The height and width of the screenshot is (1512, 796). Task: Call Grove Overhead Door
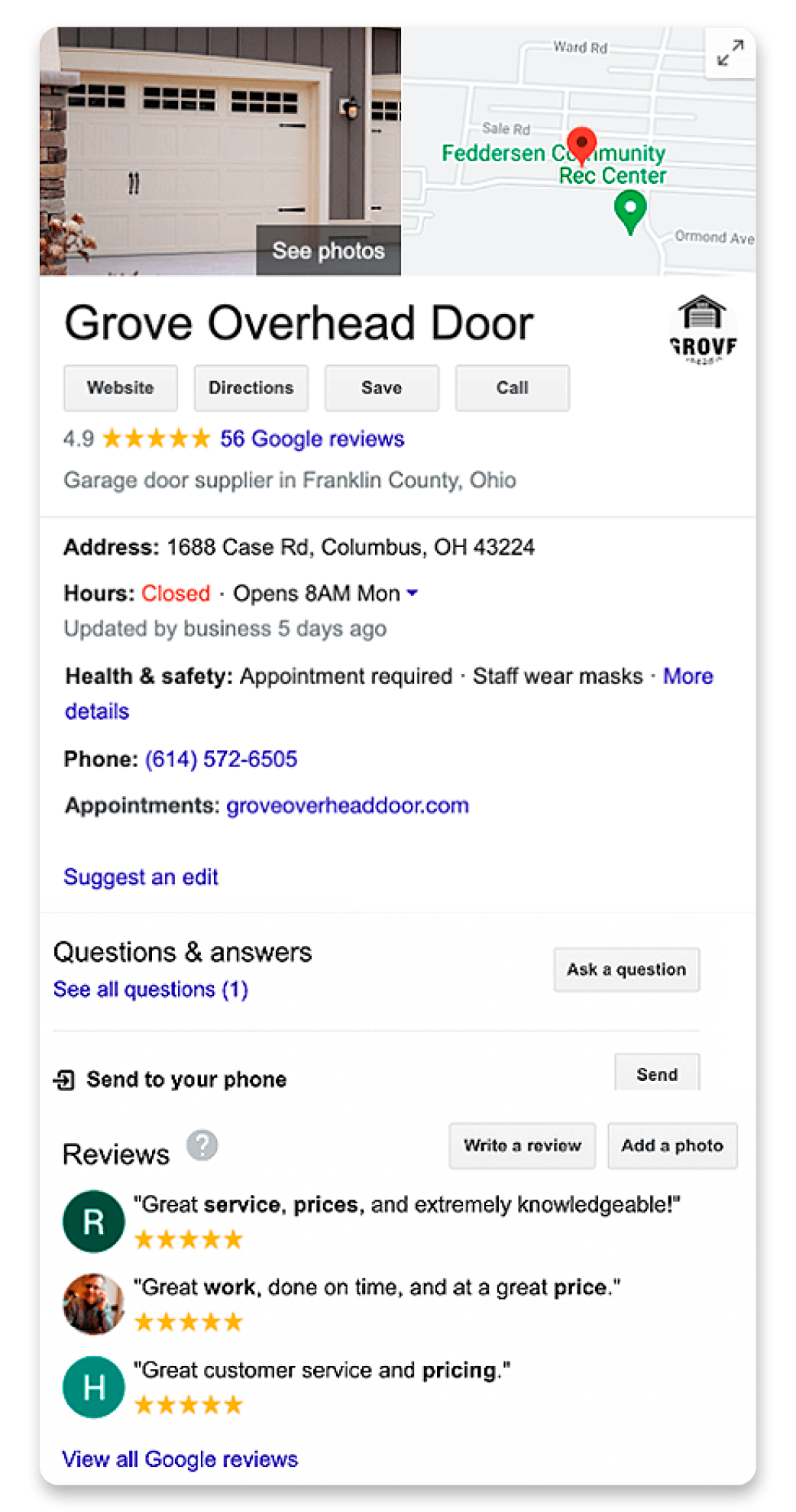[512, 388]
